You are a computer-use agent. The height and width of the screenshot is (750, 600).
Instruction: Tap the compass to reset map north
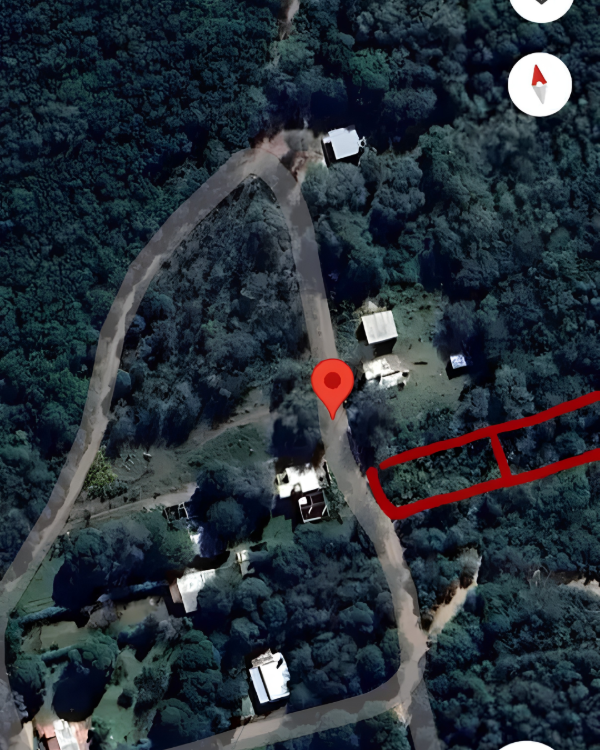[x=540, y=84]
